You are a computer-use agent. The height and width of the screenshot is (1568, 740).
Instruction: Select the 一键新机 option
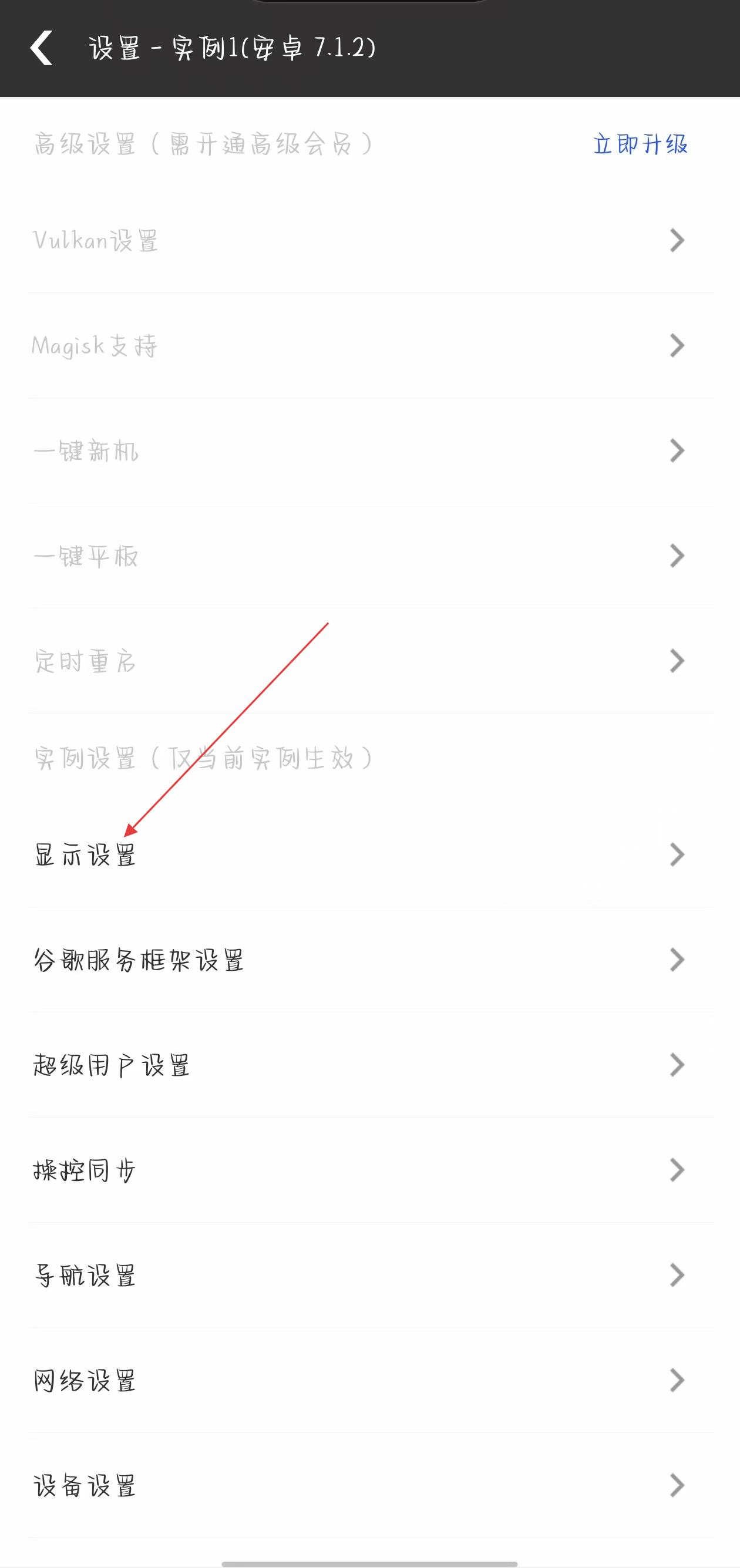pos(370,451)
